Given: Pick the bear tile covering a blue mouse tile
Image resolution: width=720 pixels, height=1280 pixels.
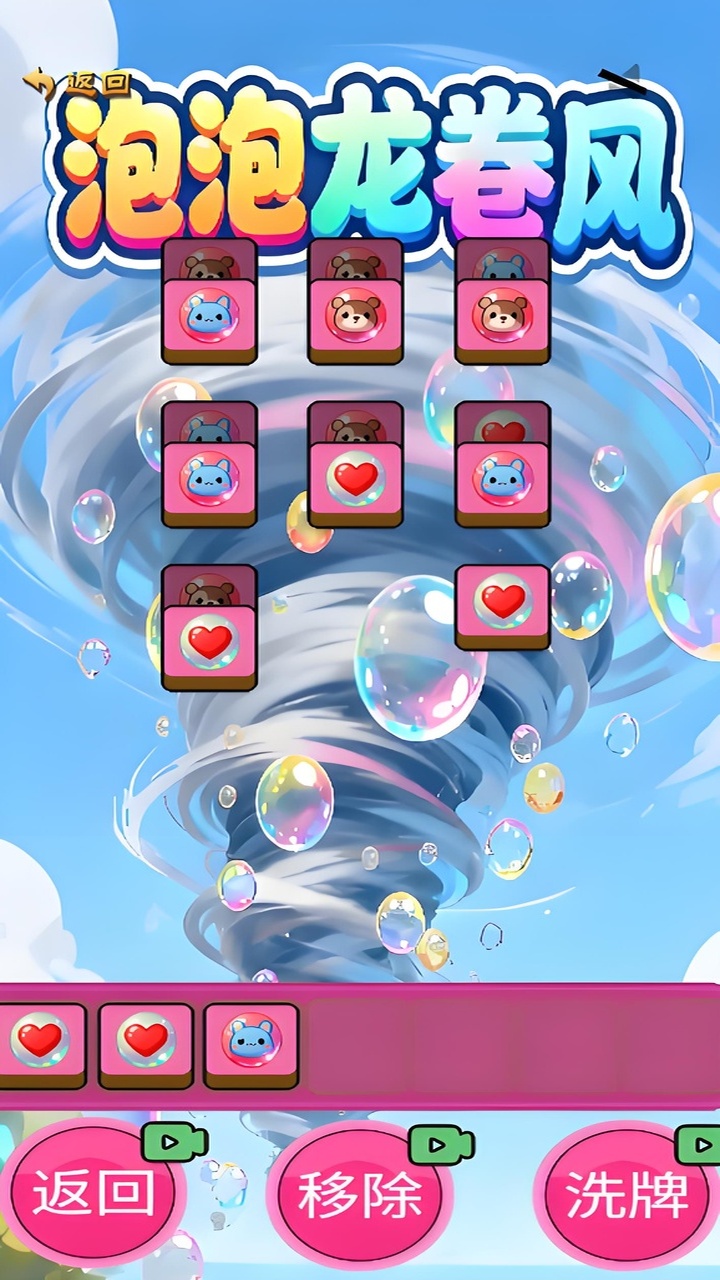Looking at the screenshot, I should 502,318.
